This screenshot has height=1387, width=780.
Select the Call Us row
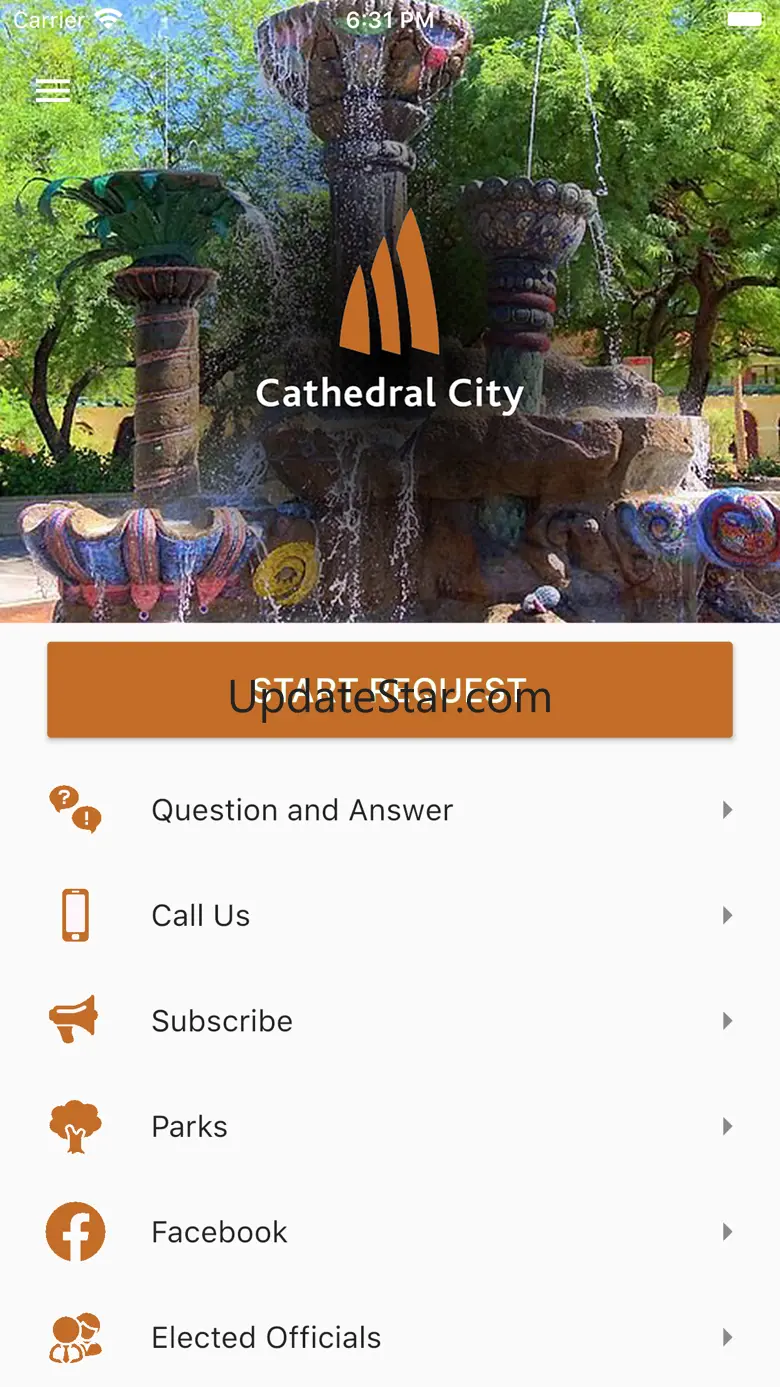coord(390,915)
